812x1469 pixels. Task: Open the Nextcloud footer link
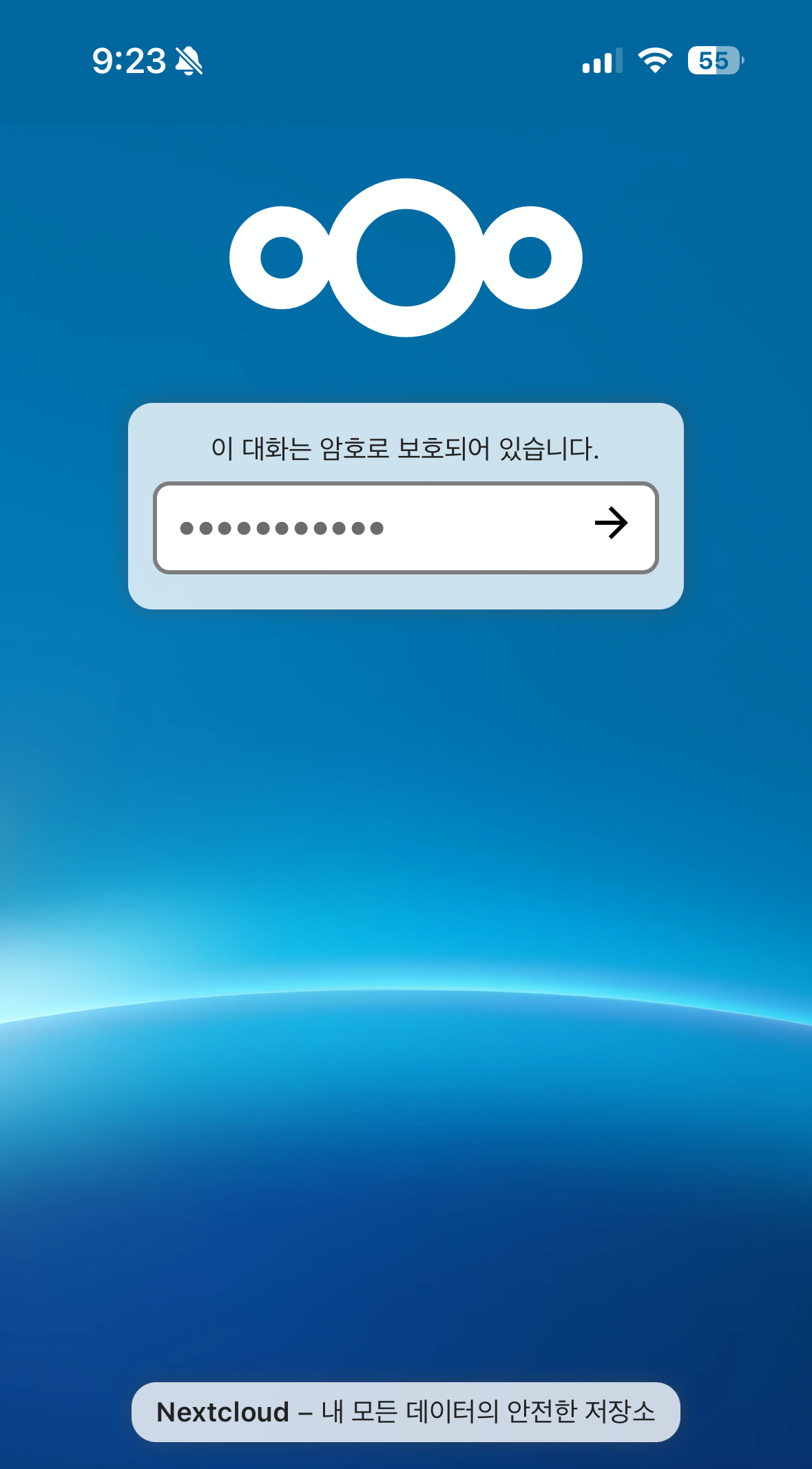(x=223, y=1412)
